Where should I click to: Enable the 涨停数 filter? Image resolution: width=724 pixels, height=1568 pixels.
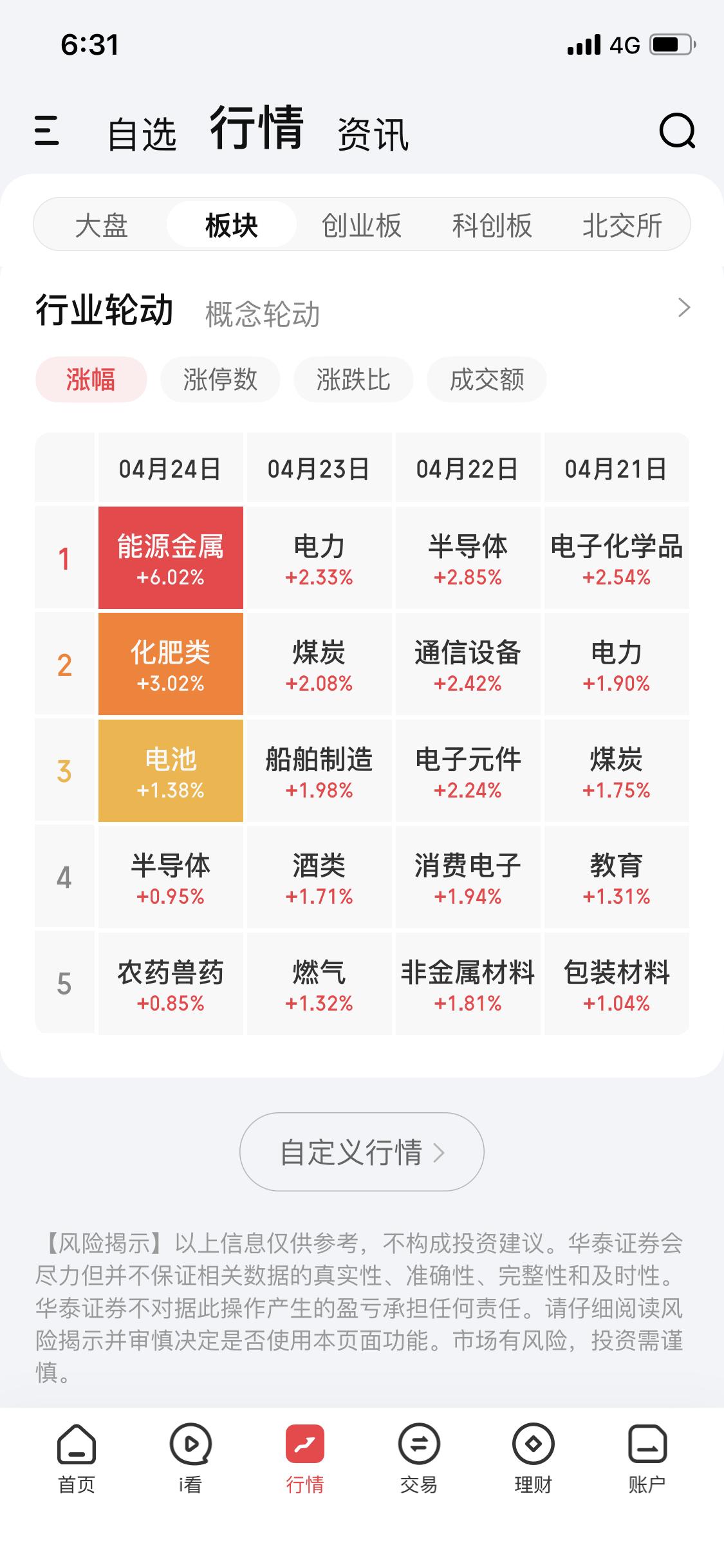[x=220, y=380]
